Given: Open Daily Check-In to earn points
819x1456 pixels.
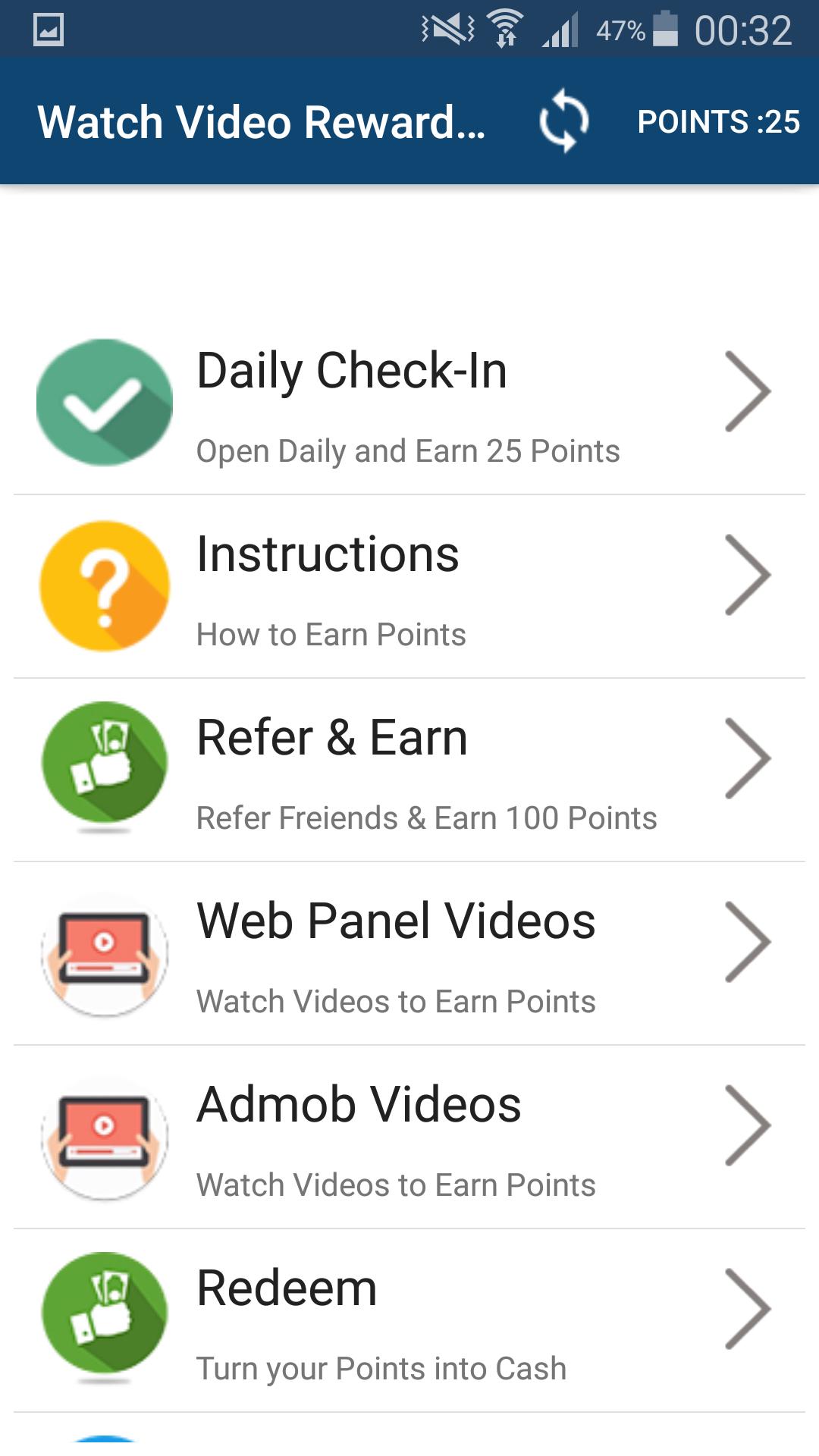Looking at the screenshot, I should click(x=409, y=403).
